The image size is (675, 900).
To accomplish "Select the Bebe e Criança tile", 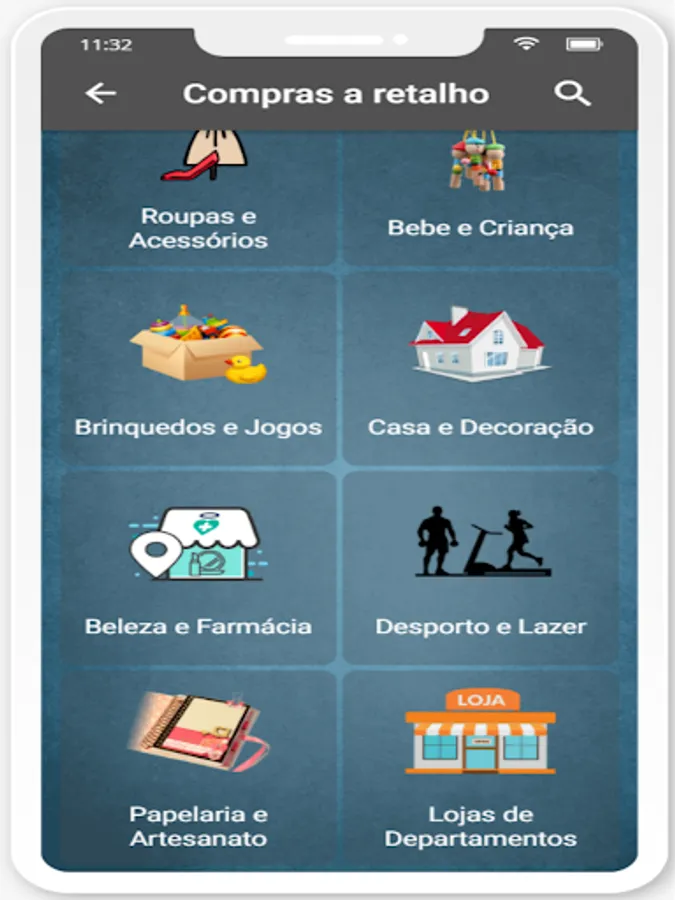I will (x=481, y=198).
